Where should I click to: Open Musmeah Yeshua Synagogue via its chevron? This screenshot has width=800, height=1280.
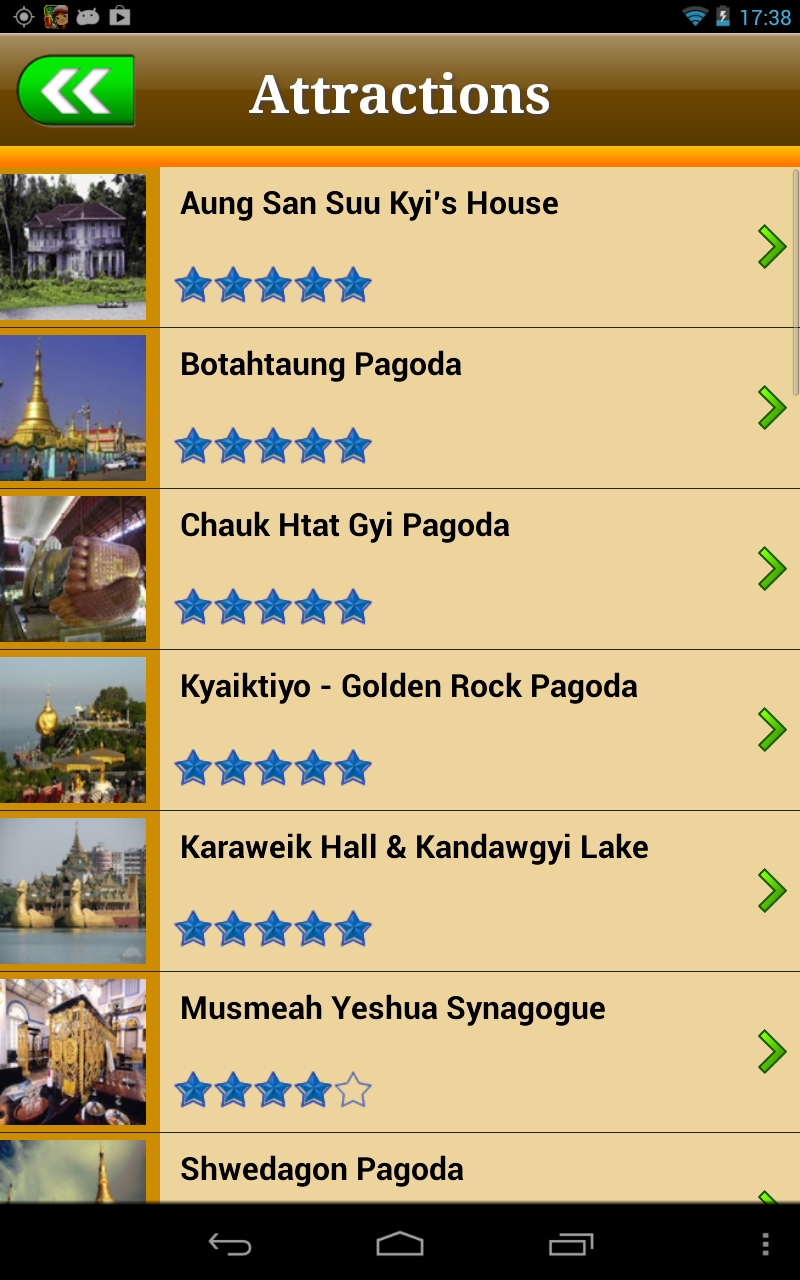tap(771, 1051)
